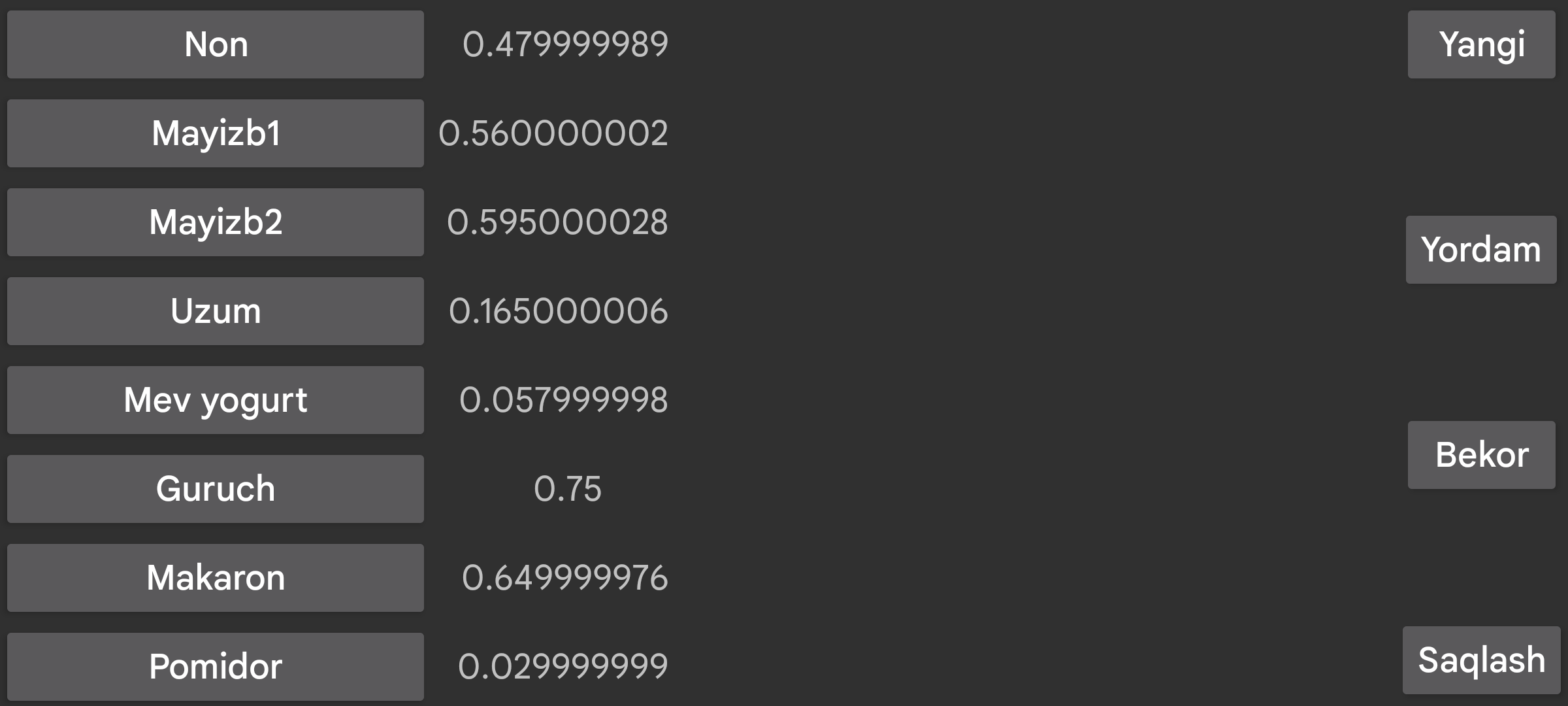Viewport: 1568px width, 706px height.
Task: Tap the Non item button
Action: click(216, 44)
